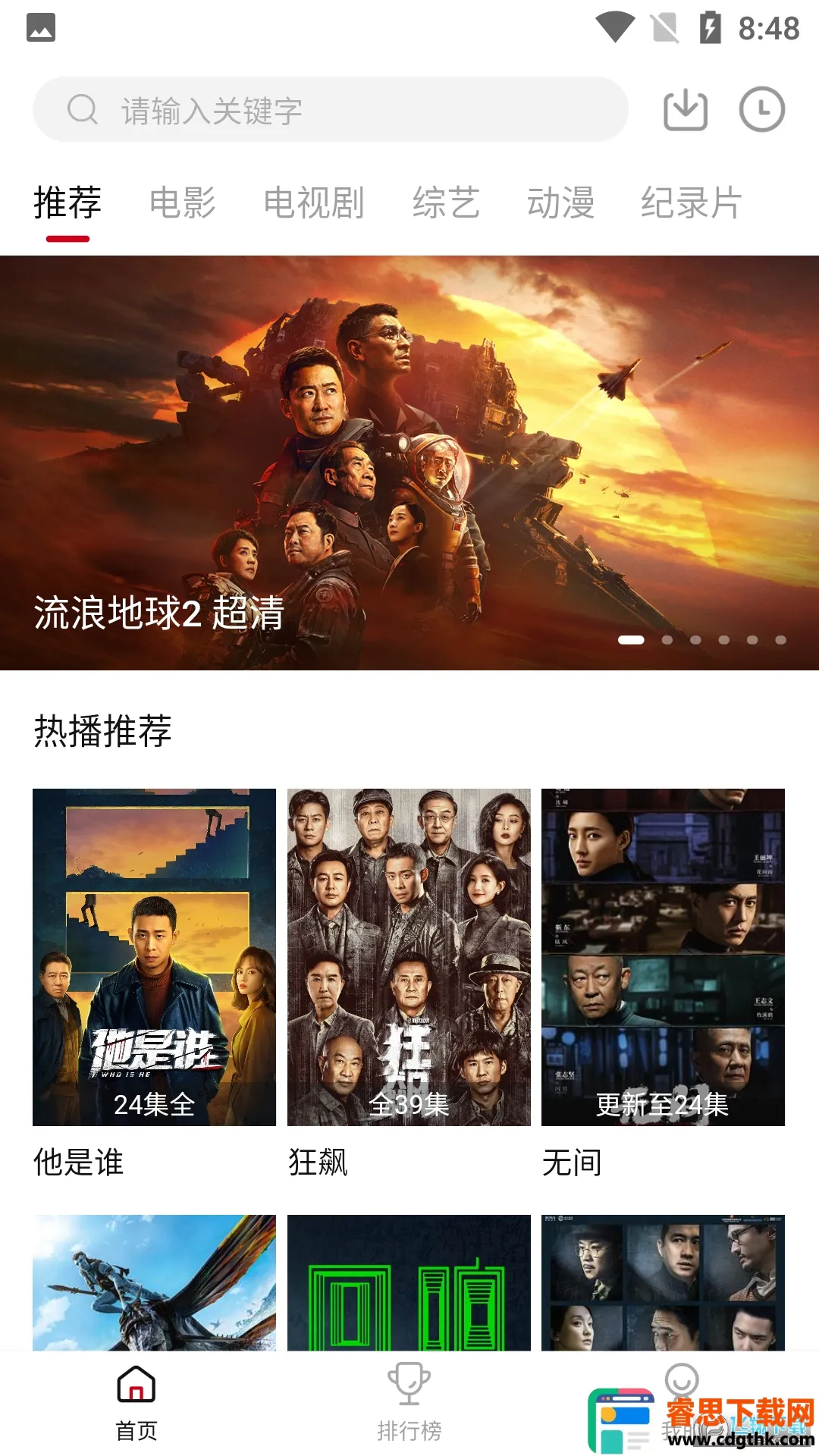Viewport: 819px width, 1456px height.
Task: Open the downloads icon
Action: 686,110
